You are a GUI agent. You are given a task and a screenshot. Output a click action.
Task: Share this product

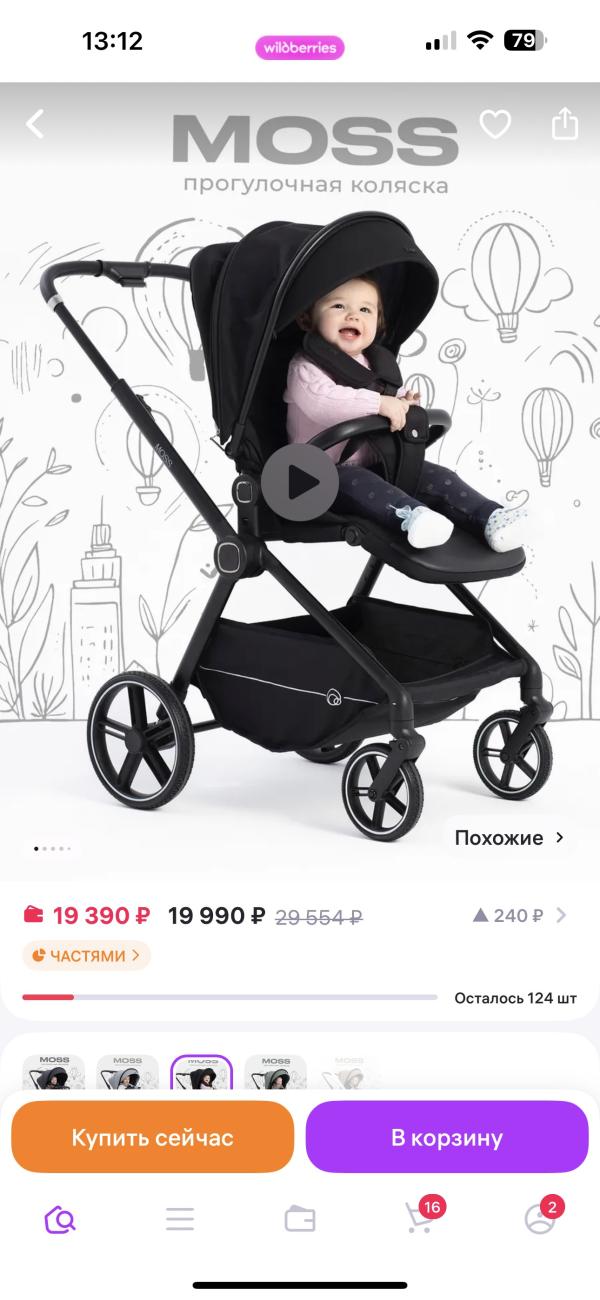[565, 123]
